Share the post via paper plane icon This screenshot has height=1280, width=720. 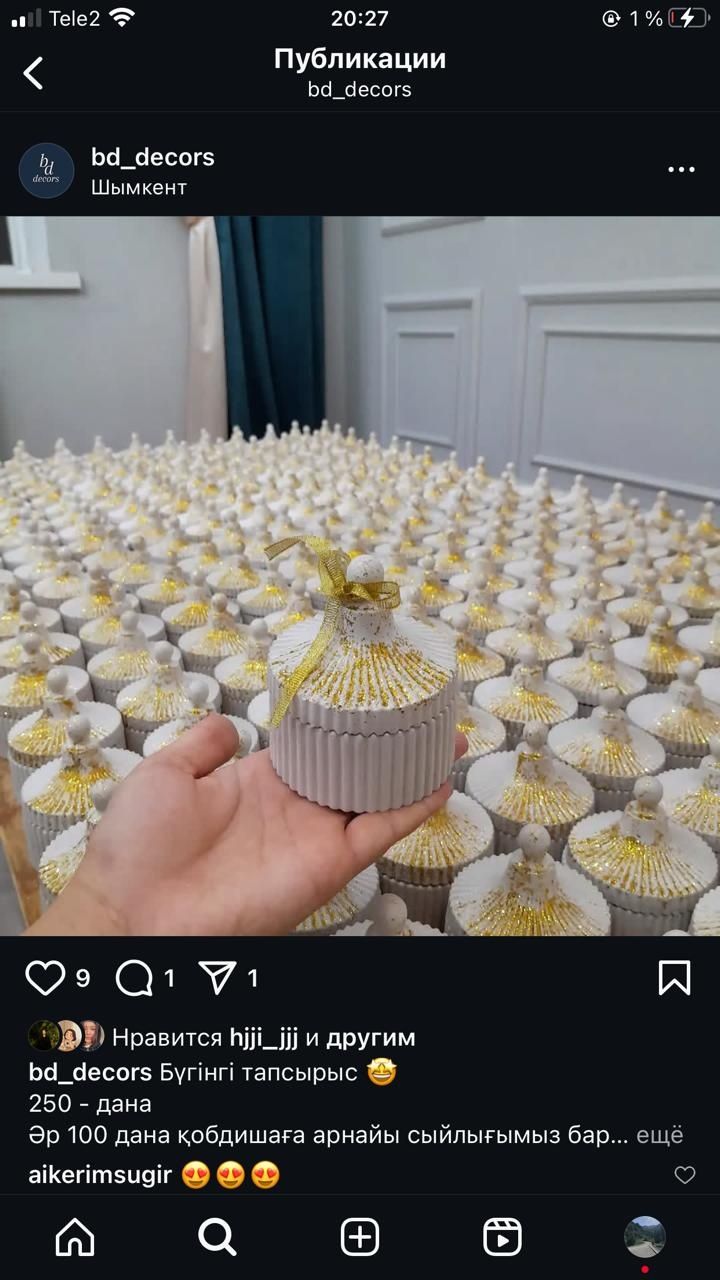click(217, 977)
